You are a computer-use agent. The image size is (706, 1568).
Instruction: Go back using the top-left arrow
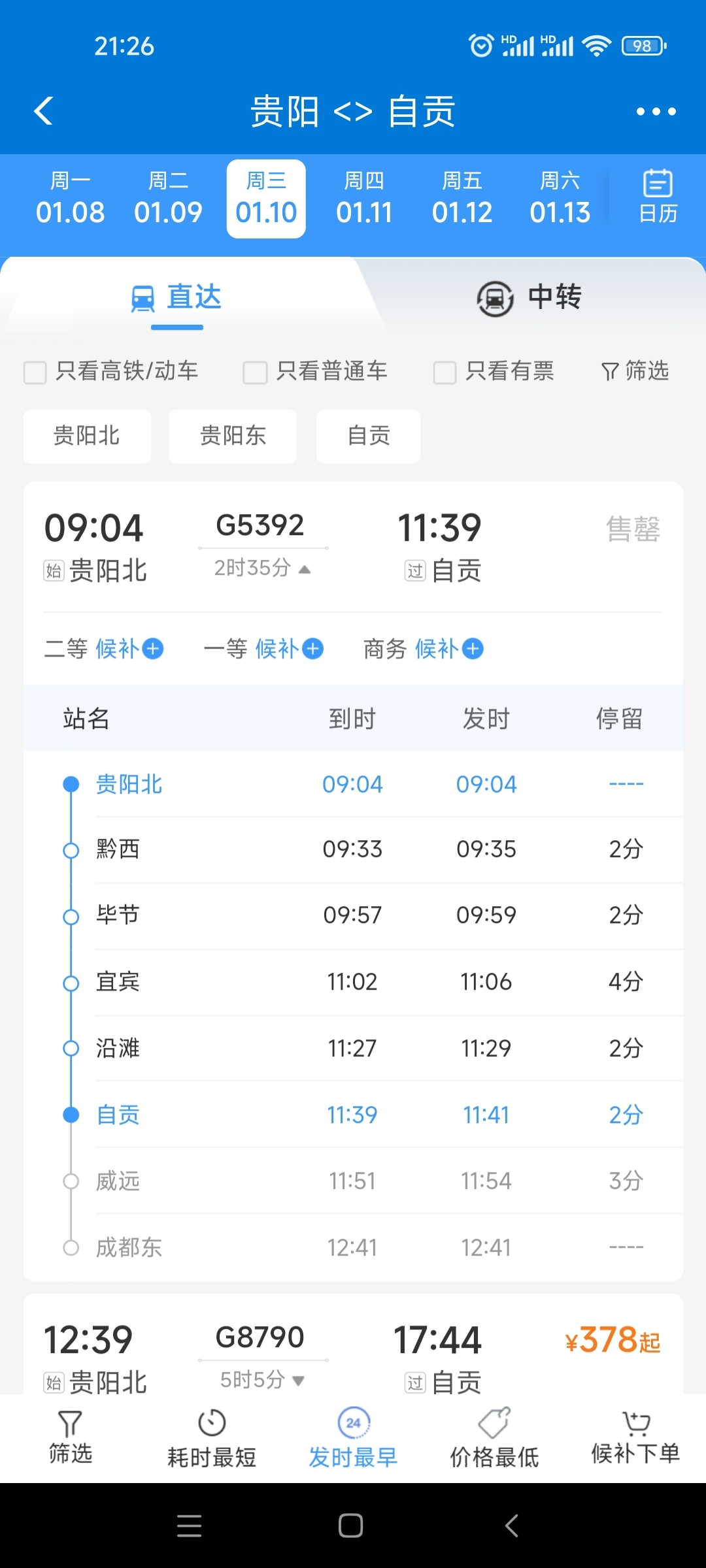click(x=43, y=111)
